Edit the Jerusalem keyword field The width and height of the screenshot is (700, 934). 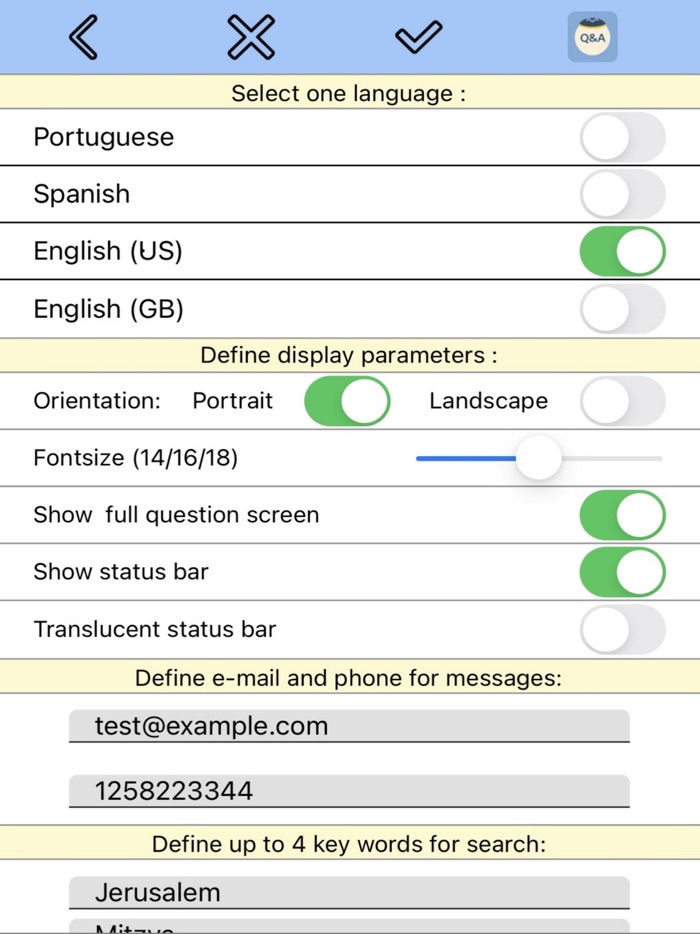[x=349, y=892]
